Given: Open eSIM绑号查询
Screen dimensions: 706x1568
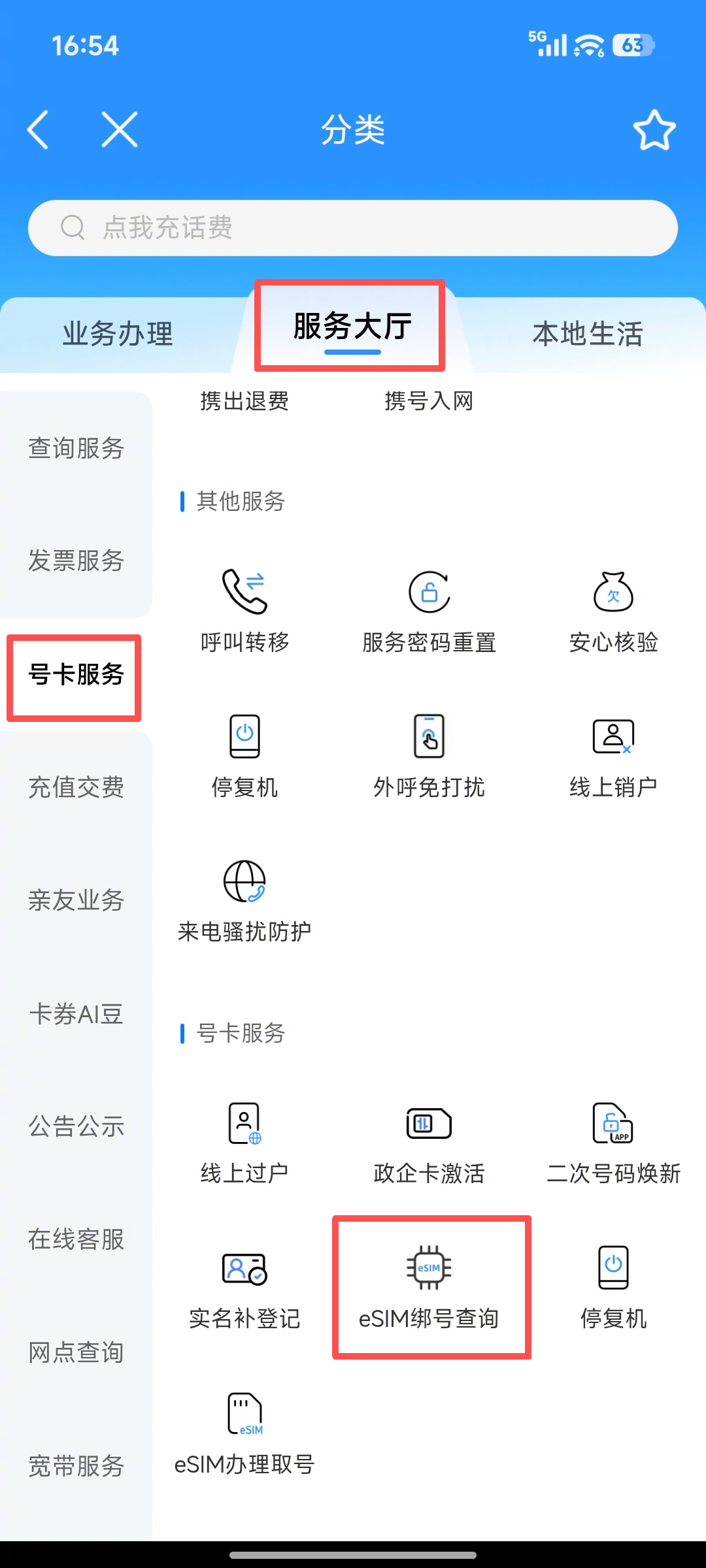Looking at the screenshot, I should (x=429, y=1287).
